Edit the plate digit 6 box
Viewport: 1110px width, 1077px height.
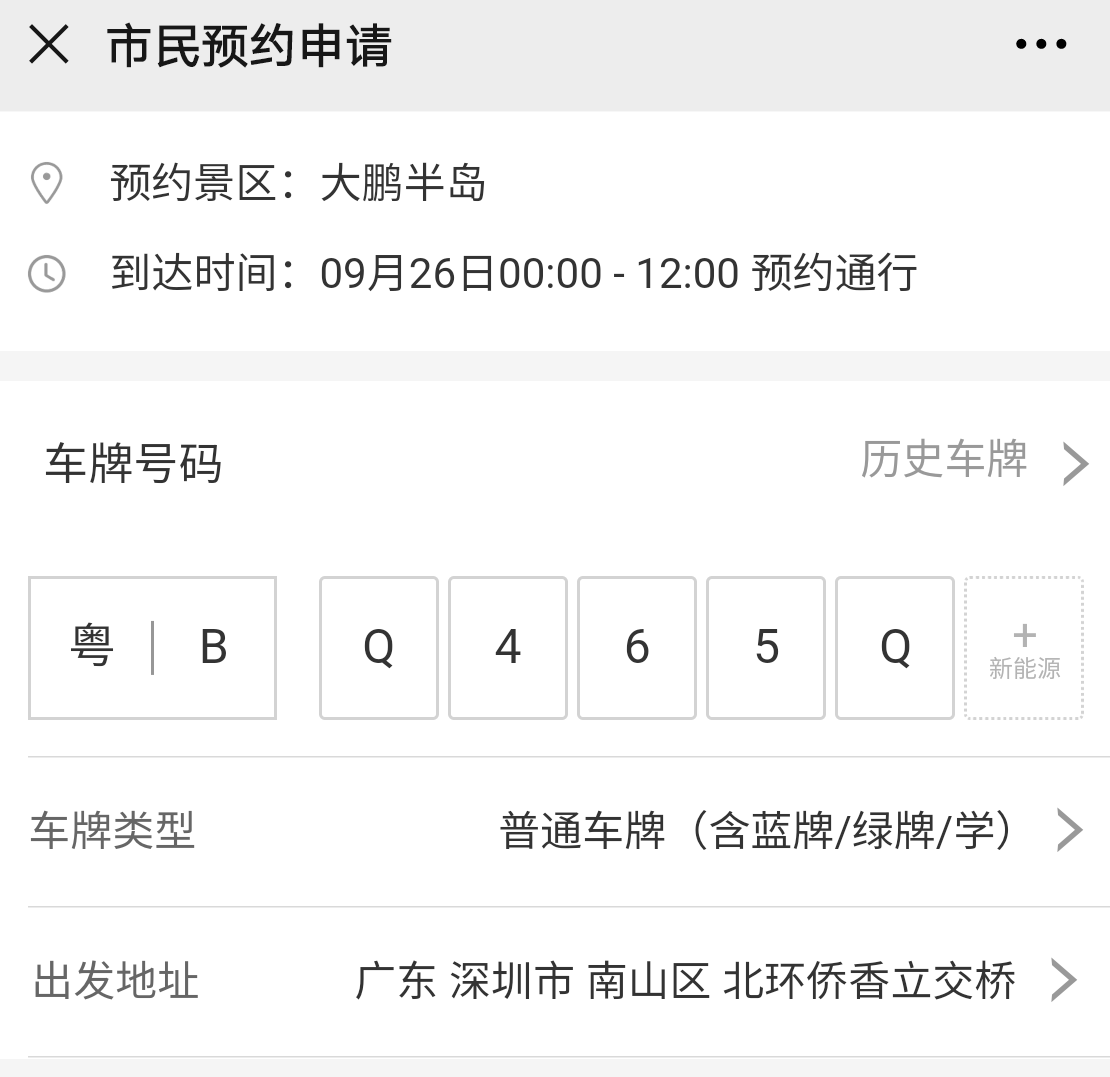click(x=637, y=648)
